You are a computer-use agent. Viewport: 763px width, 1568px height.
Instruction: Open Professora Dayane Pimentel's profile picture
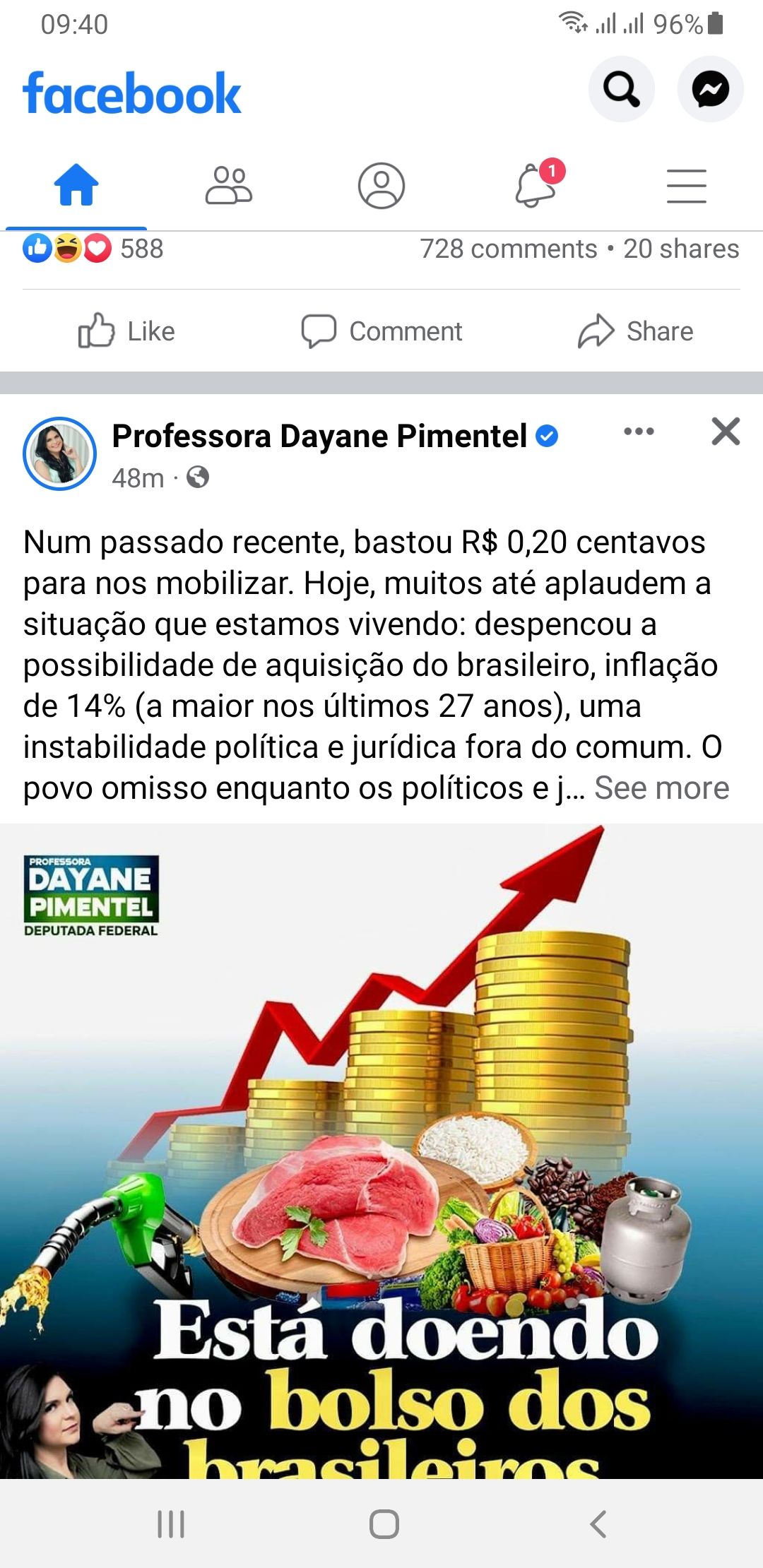[60, 453]
